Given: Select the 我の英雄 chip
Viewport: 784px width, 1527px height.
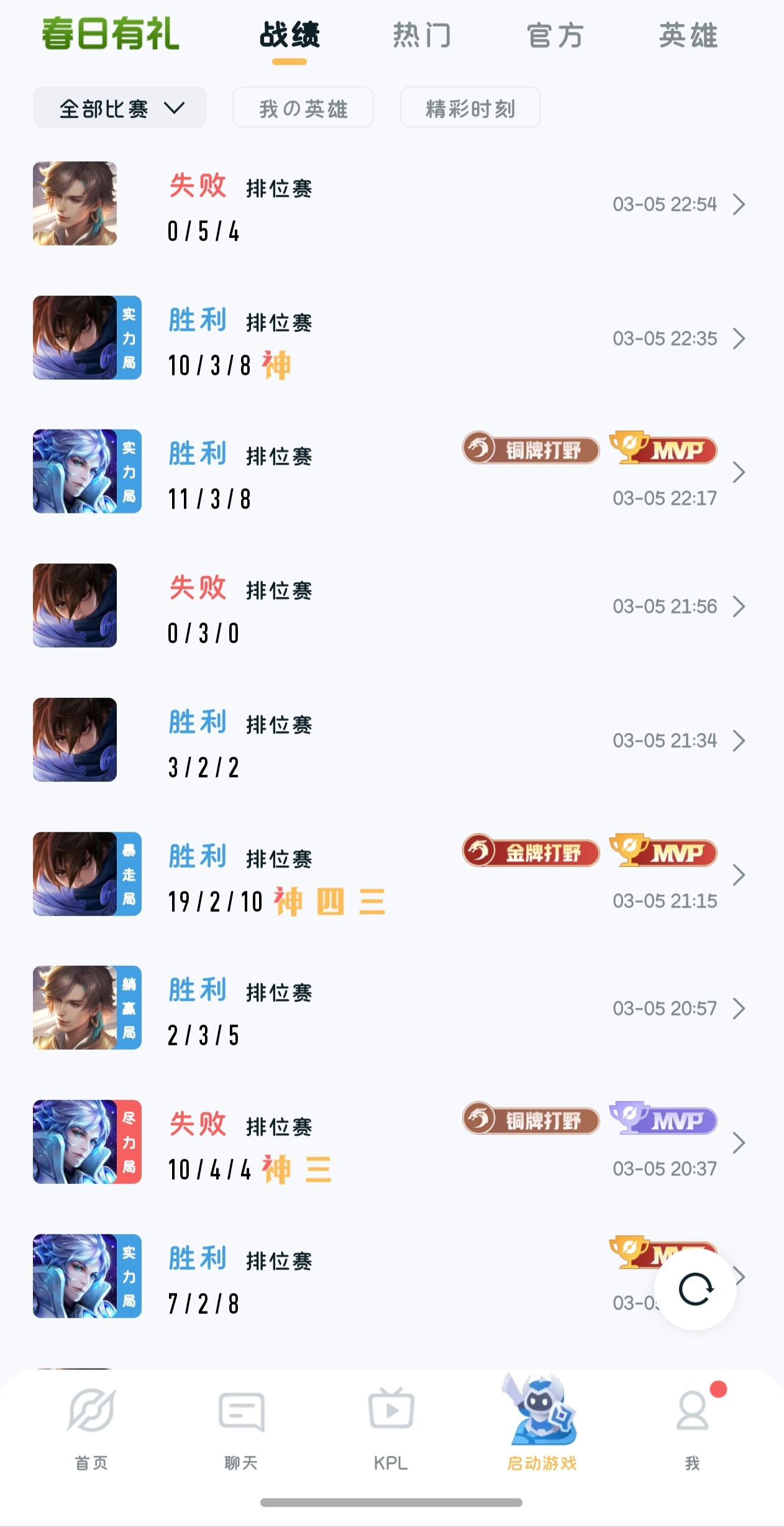Looking at the screenshot, I should (303, 108).
